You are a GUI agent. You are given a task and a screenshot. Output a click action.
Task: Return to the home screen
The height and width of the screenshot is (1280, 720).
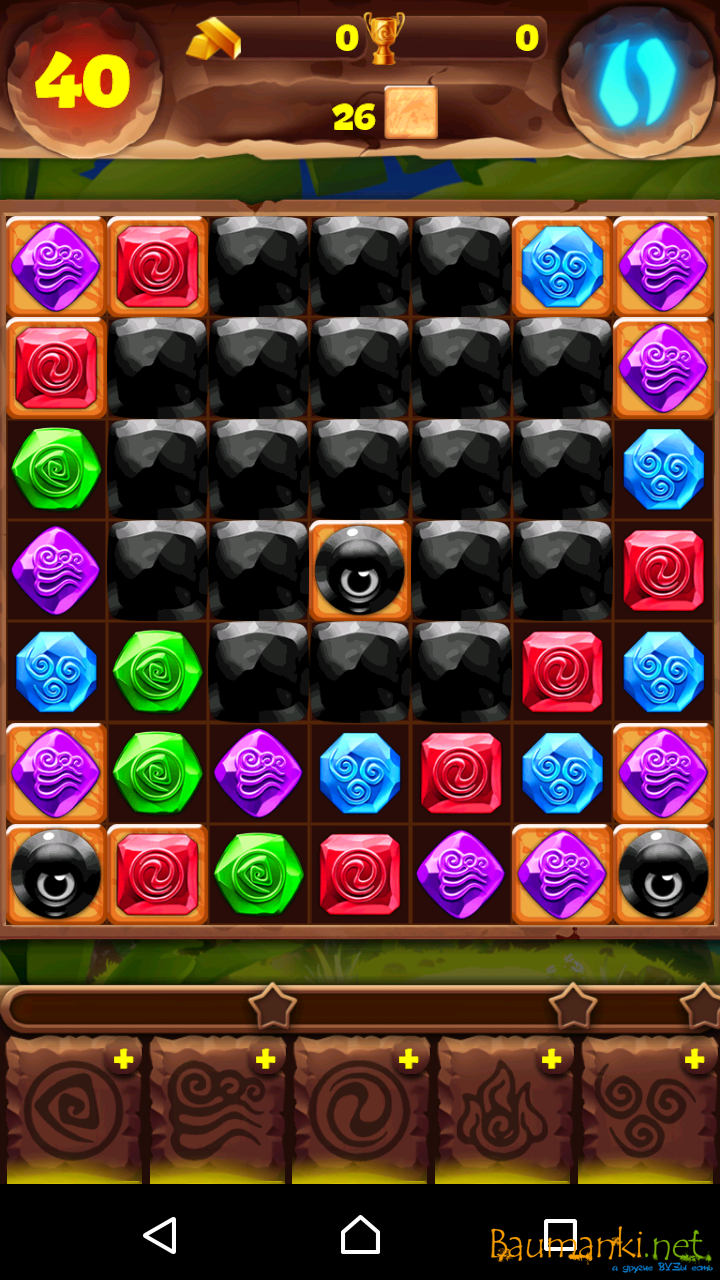pyautogui.click(x=360, y=1235)
